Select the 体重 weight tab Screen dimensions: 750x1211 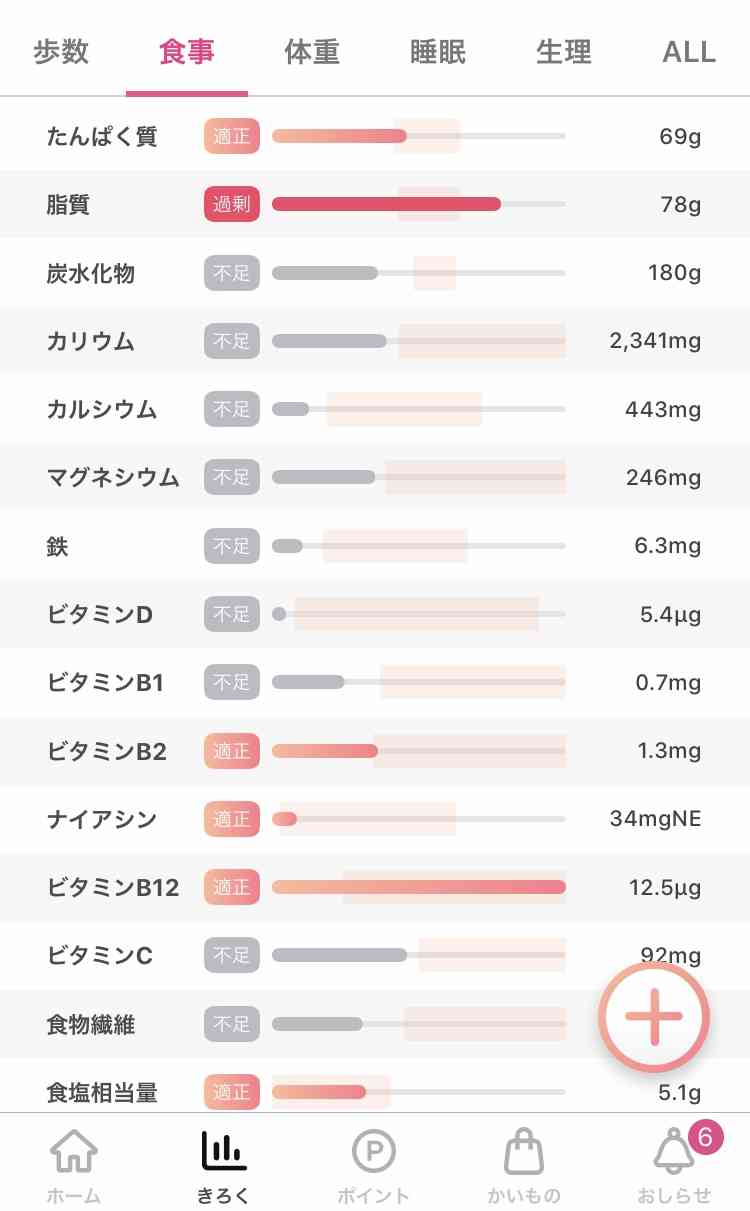(312, 52)
